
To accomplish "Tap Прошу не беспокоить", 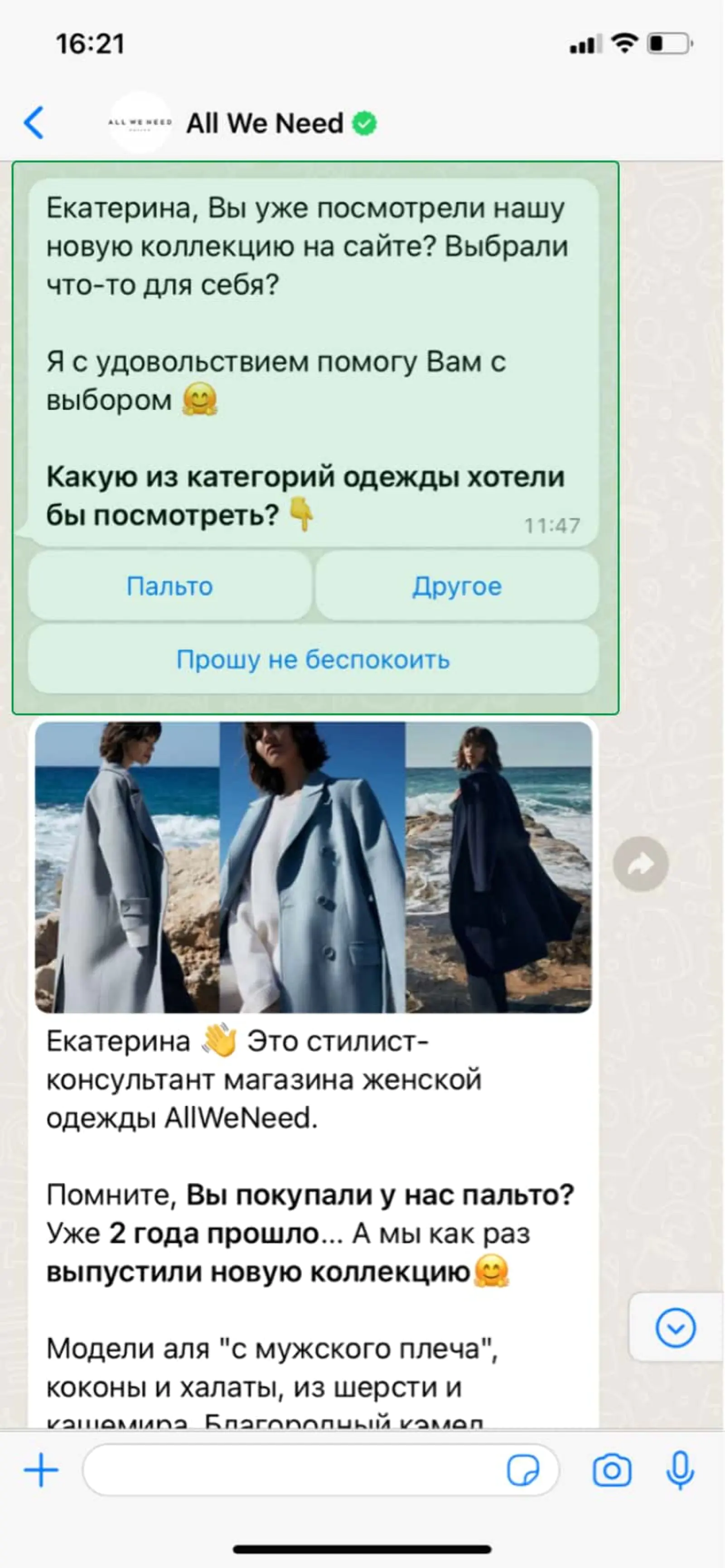I will pyautogui.click(x=314, y=659).
